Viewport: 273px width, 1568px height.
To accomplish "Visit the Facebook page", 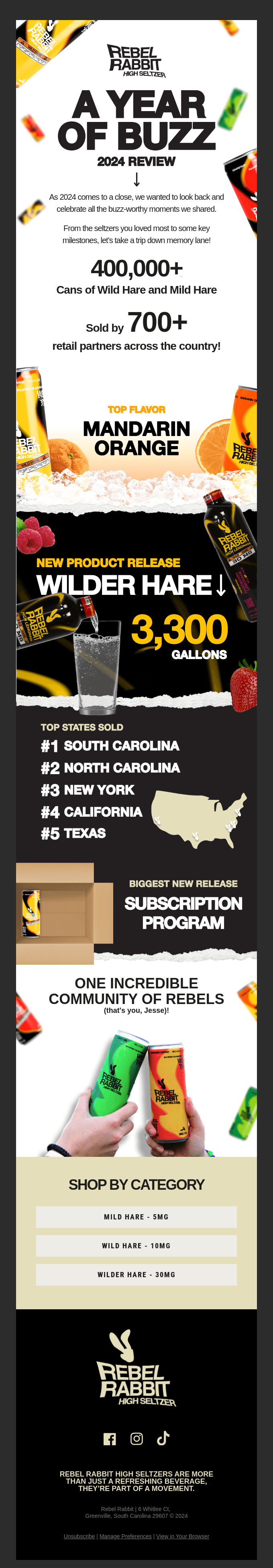I will [110, 1438].
